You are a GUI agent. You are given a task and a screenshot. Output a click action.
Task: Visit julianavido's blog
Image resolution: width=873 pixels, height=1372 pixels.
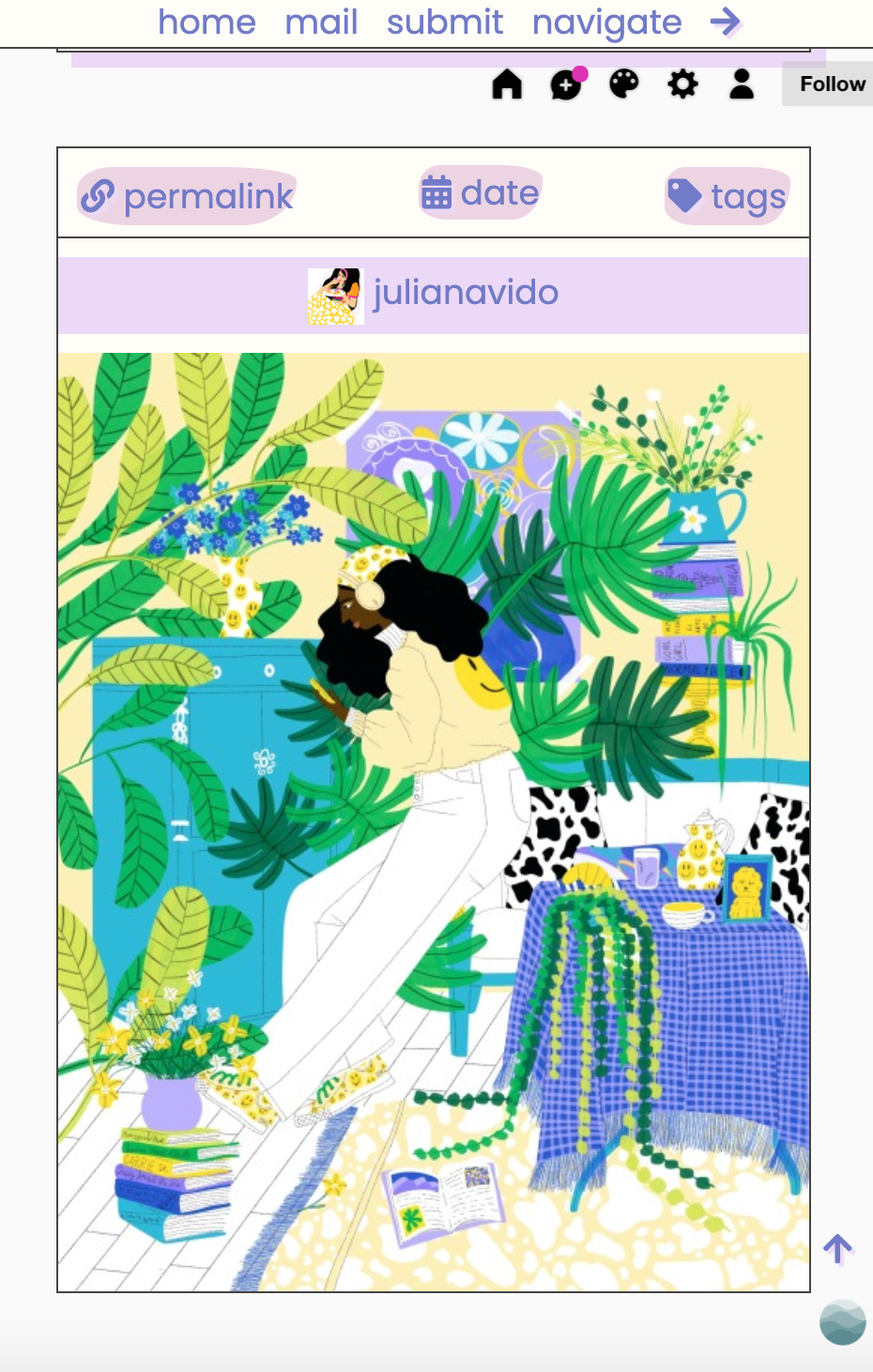[465, 293]
